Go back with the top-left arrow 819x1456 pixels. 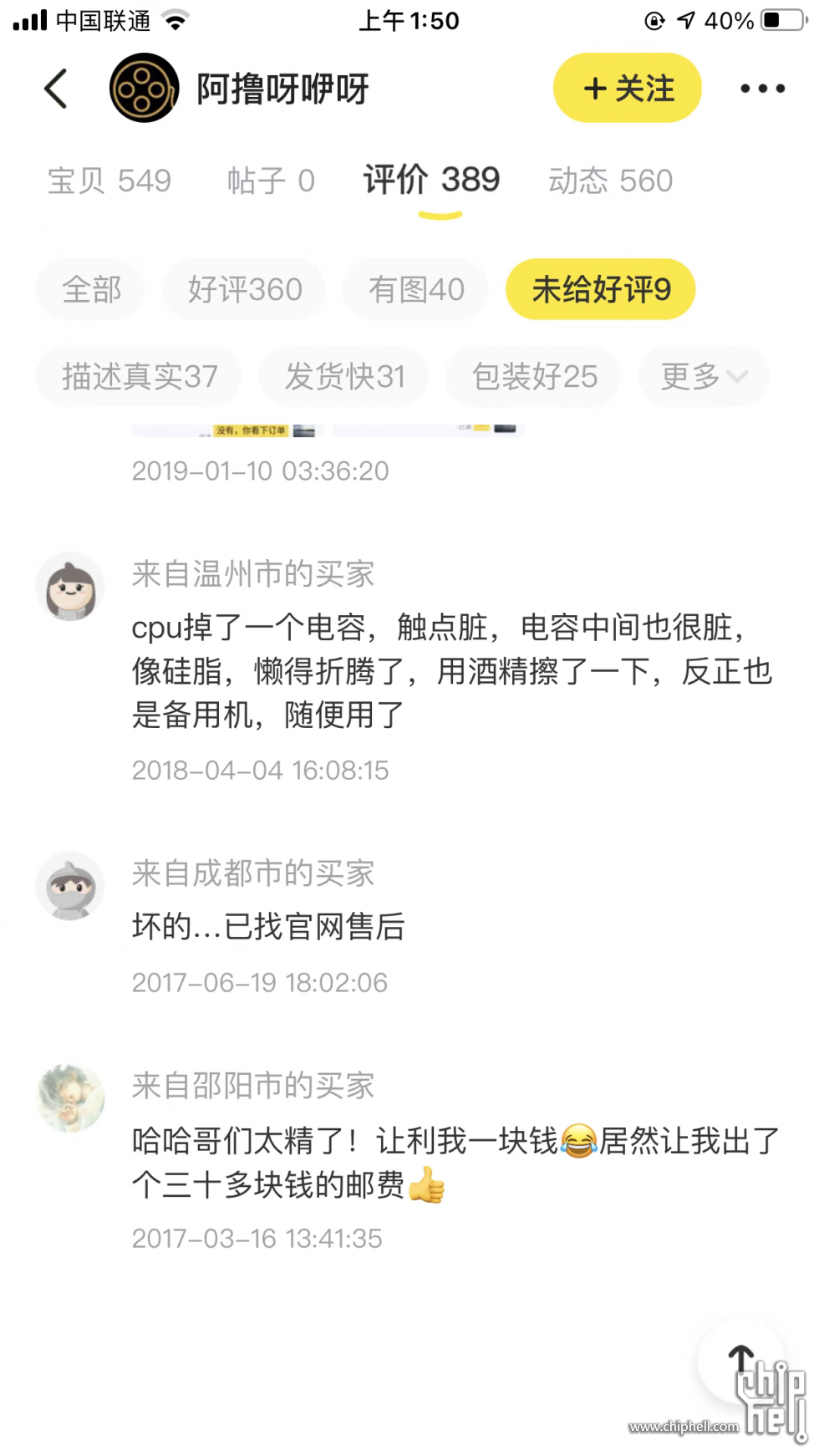click(55, 89)
